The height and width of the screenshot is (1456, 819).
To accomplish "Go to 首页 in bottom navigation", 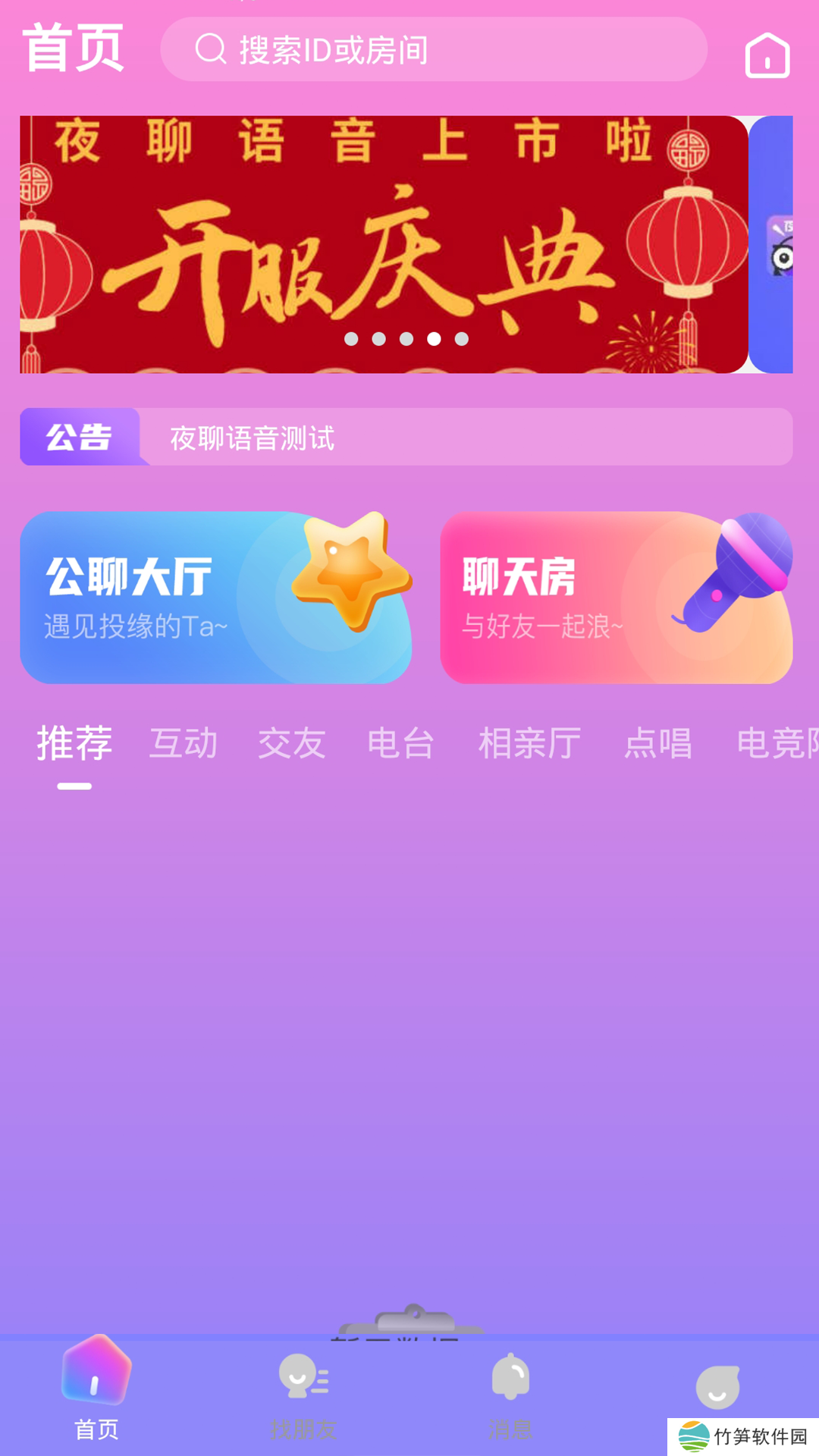I will coord(96,1392).
